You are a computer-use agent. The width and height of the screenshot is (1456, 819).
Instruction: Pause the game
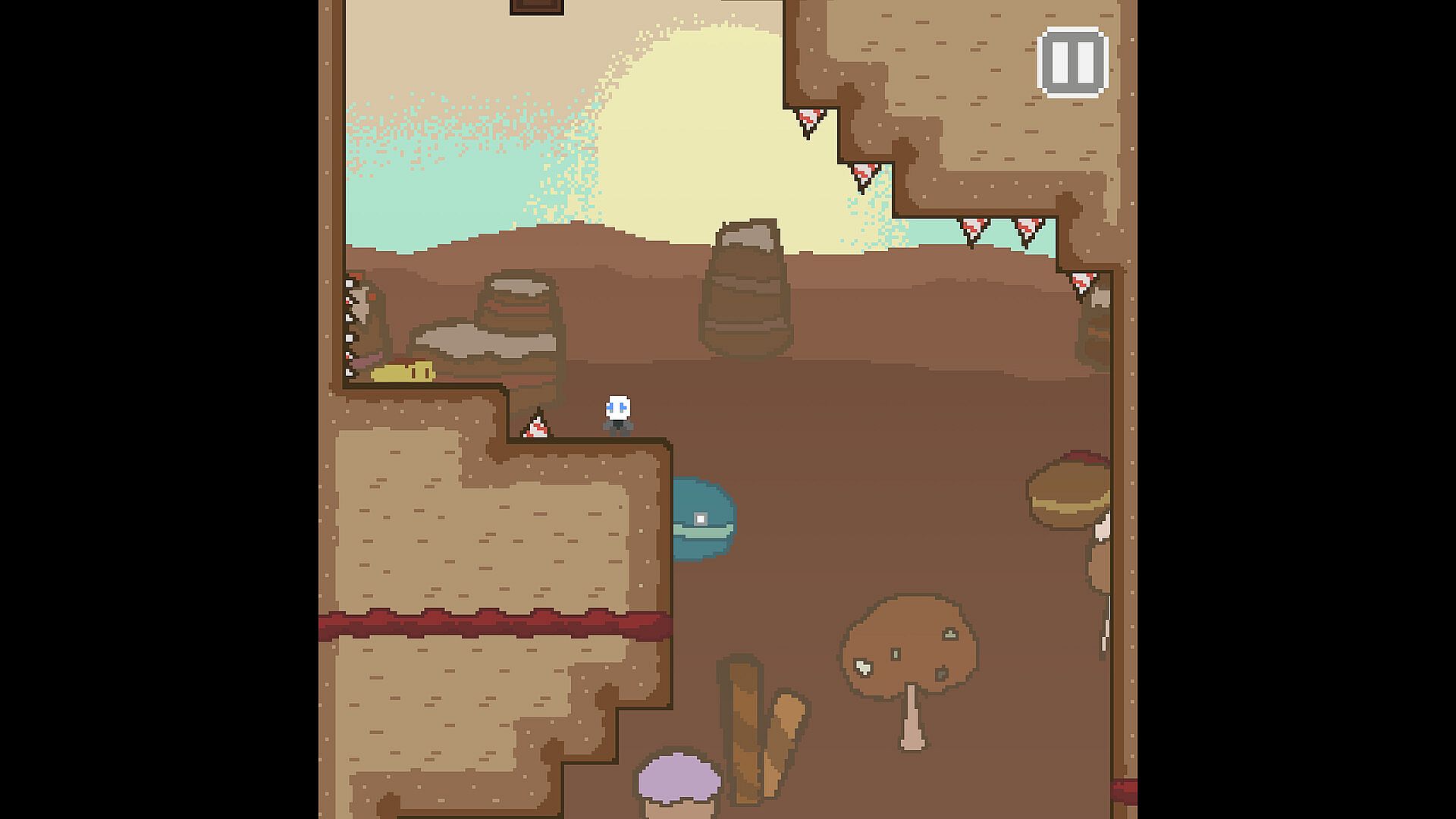[1072, 62]
